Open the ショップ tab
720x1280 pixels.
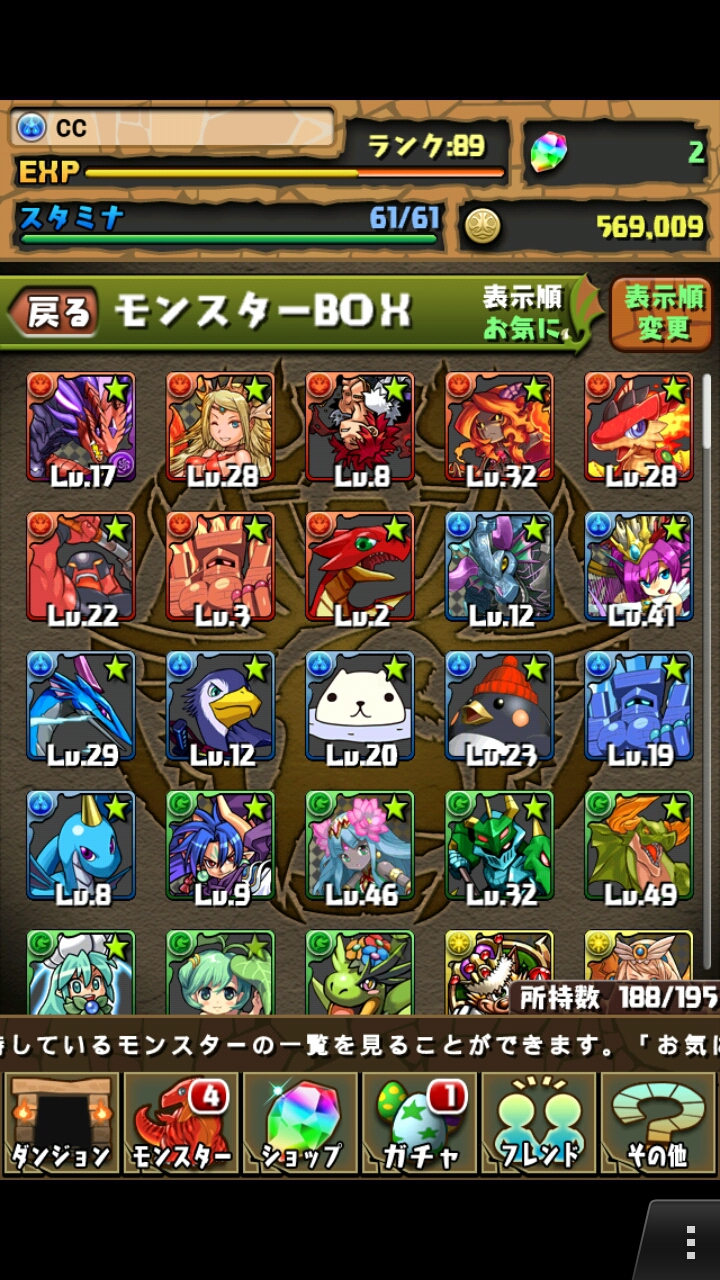[300, 1122]
